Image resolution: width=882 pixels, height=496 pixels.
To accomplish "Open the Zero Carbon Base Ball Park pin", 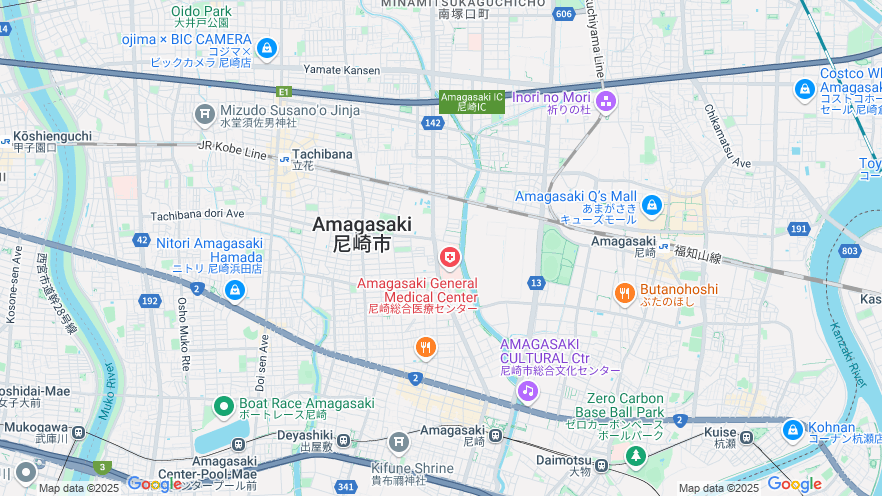I will coord(636,456).
